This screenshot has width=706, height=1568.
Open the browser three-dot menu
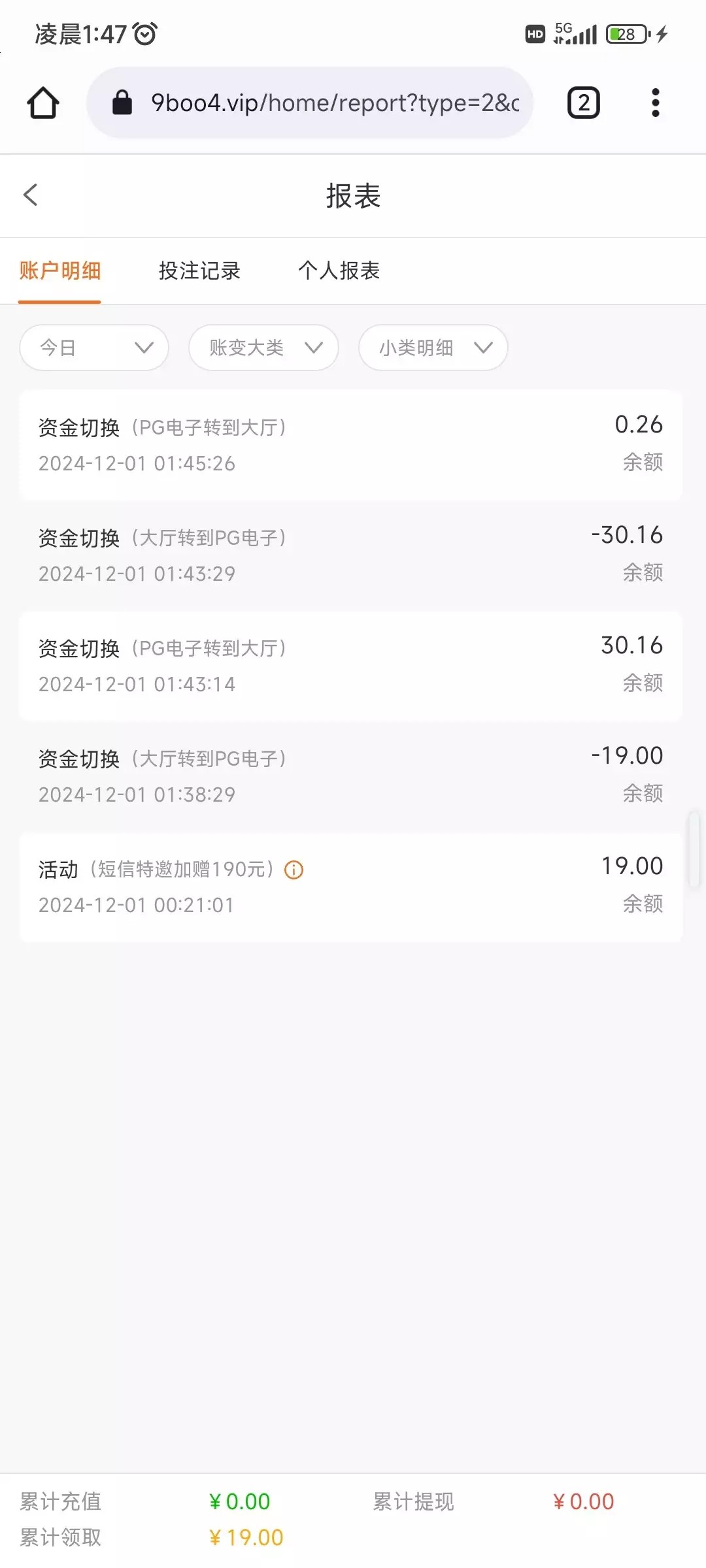(655, 102)
